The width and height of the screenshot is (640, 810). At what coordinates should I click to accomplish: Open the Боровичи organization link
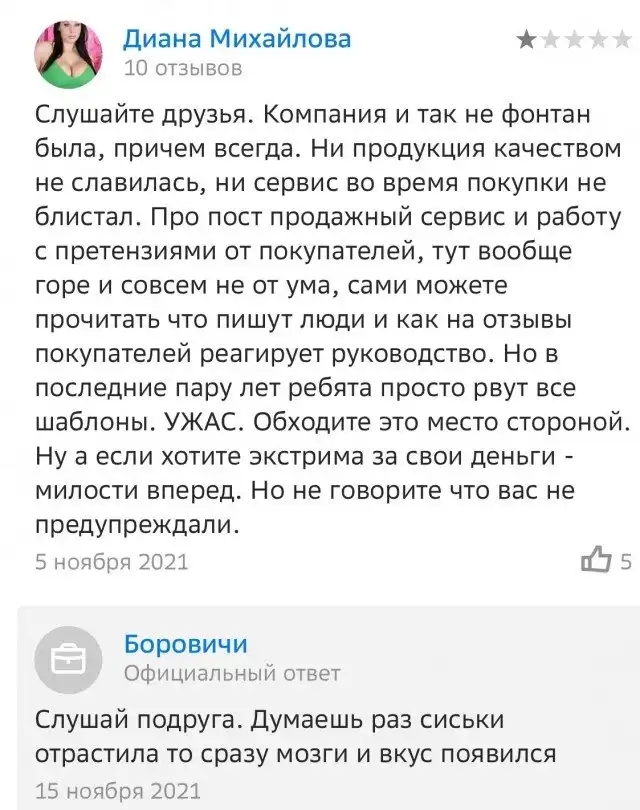pyautogui.click(x=186, y=643)
